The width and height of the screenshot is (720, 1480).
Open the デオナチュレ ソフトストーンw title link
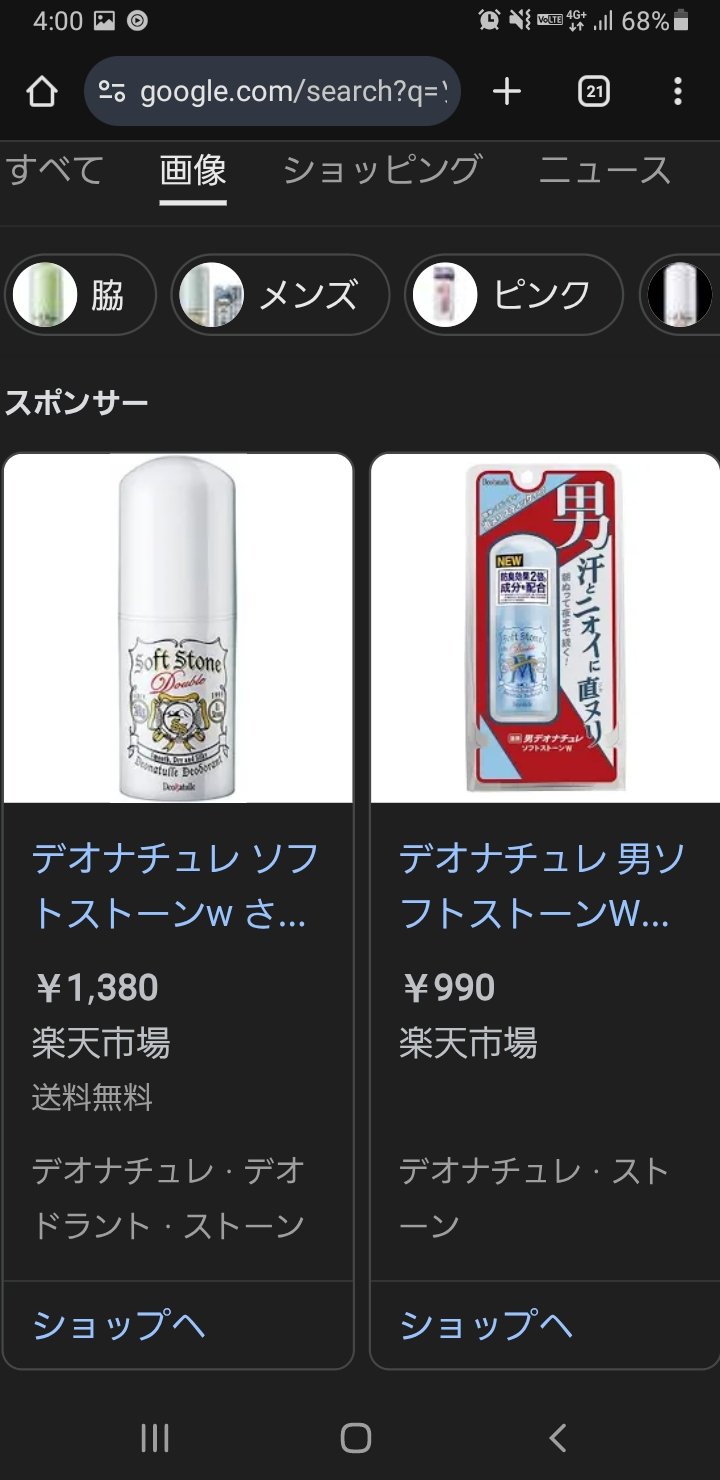tap(175, 886)
